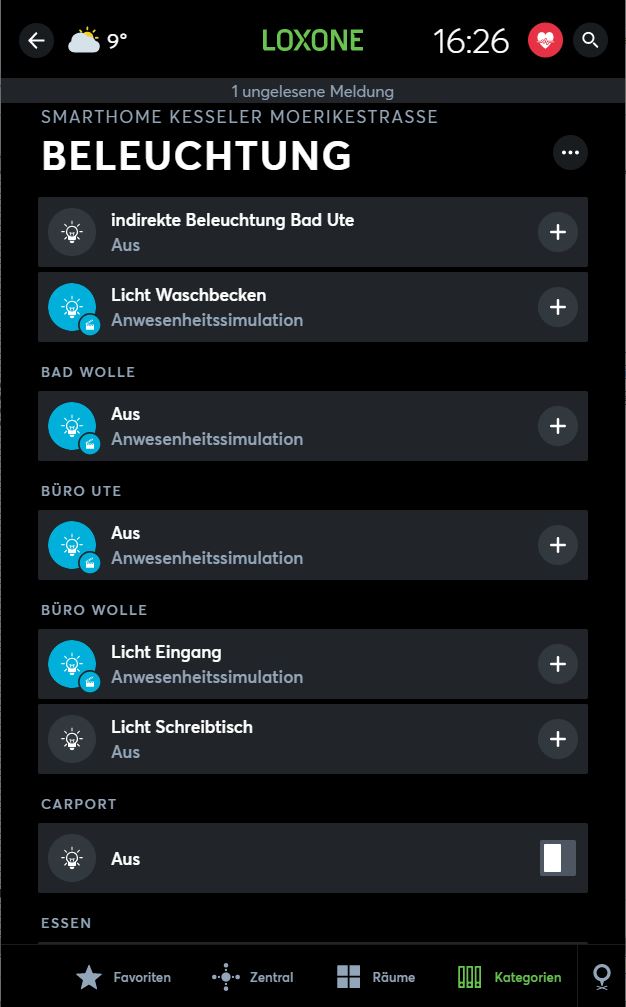
Task: Open the three-dot menu beside Beleuchtung
Action: tap(570, 153)
